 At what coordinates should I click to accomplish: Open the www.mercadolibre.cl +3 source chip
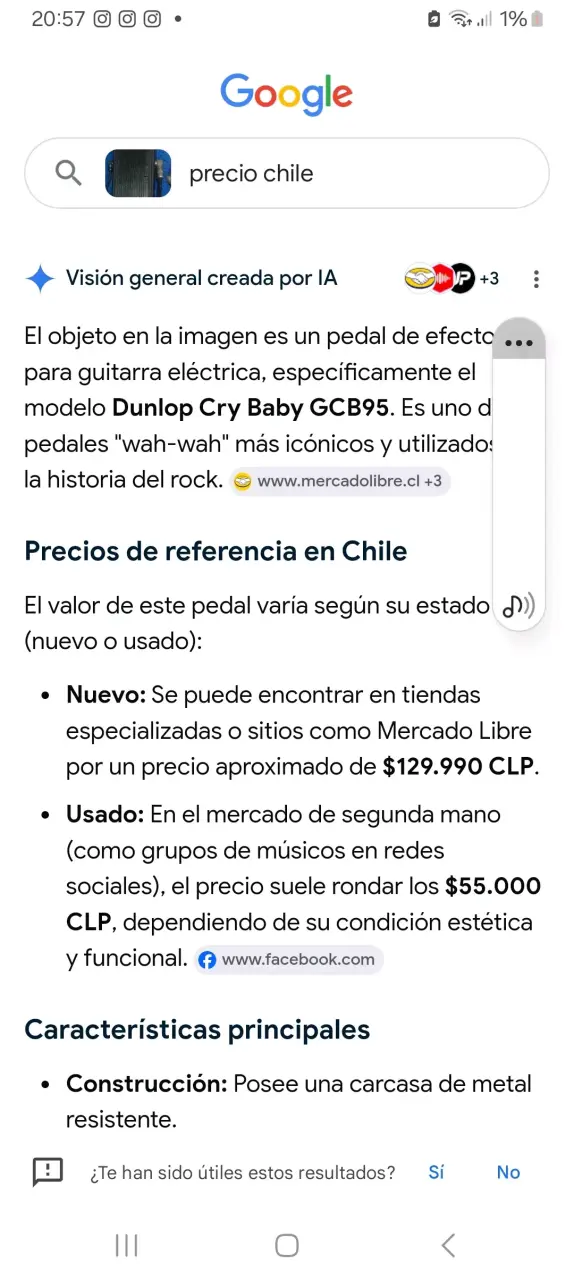pos(340,481)
